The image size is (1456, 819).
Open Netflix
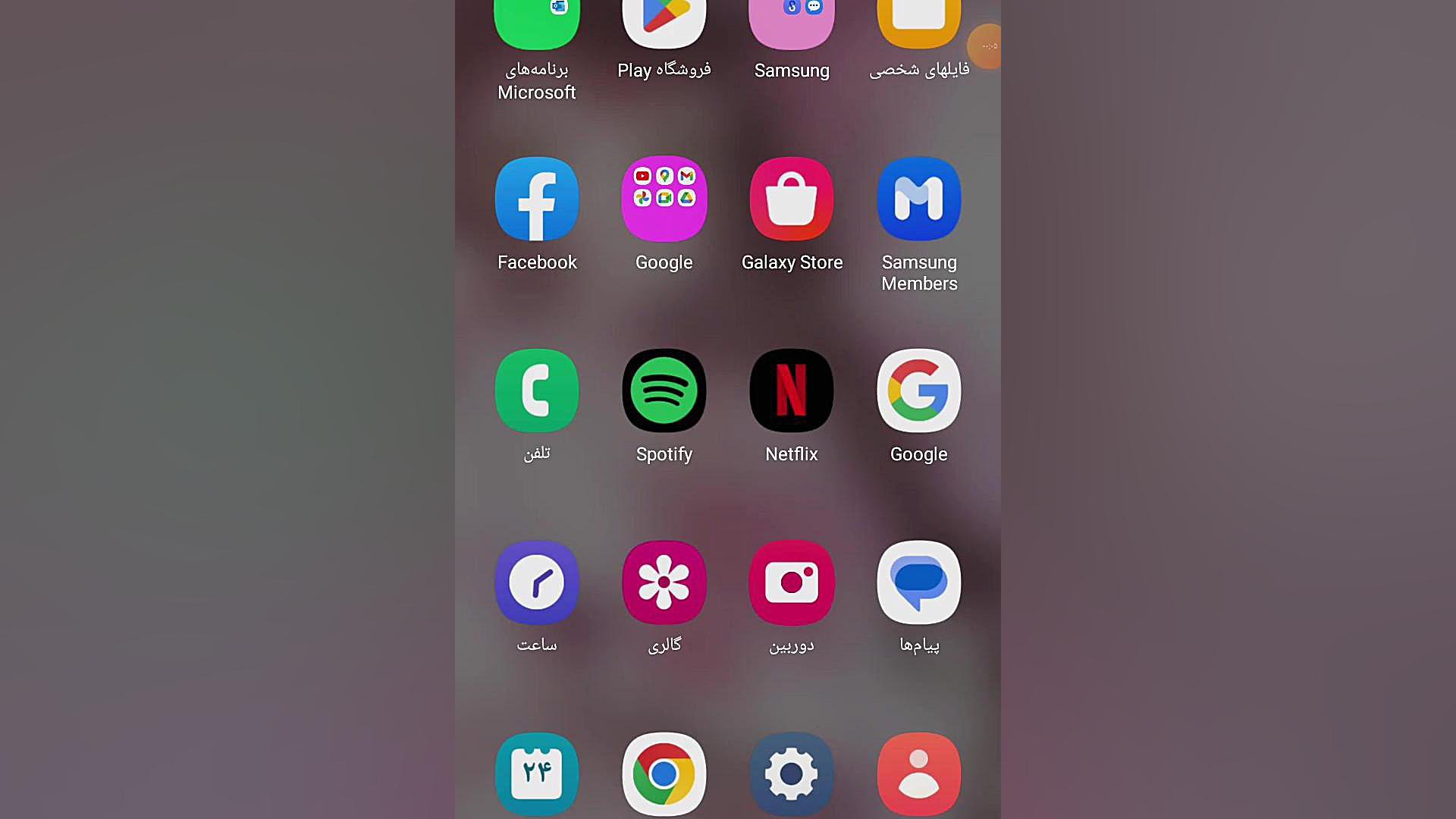coord(792,391)
